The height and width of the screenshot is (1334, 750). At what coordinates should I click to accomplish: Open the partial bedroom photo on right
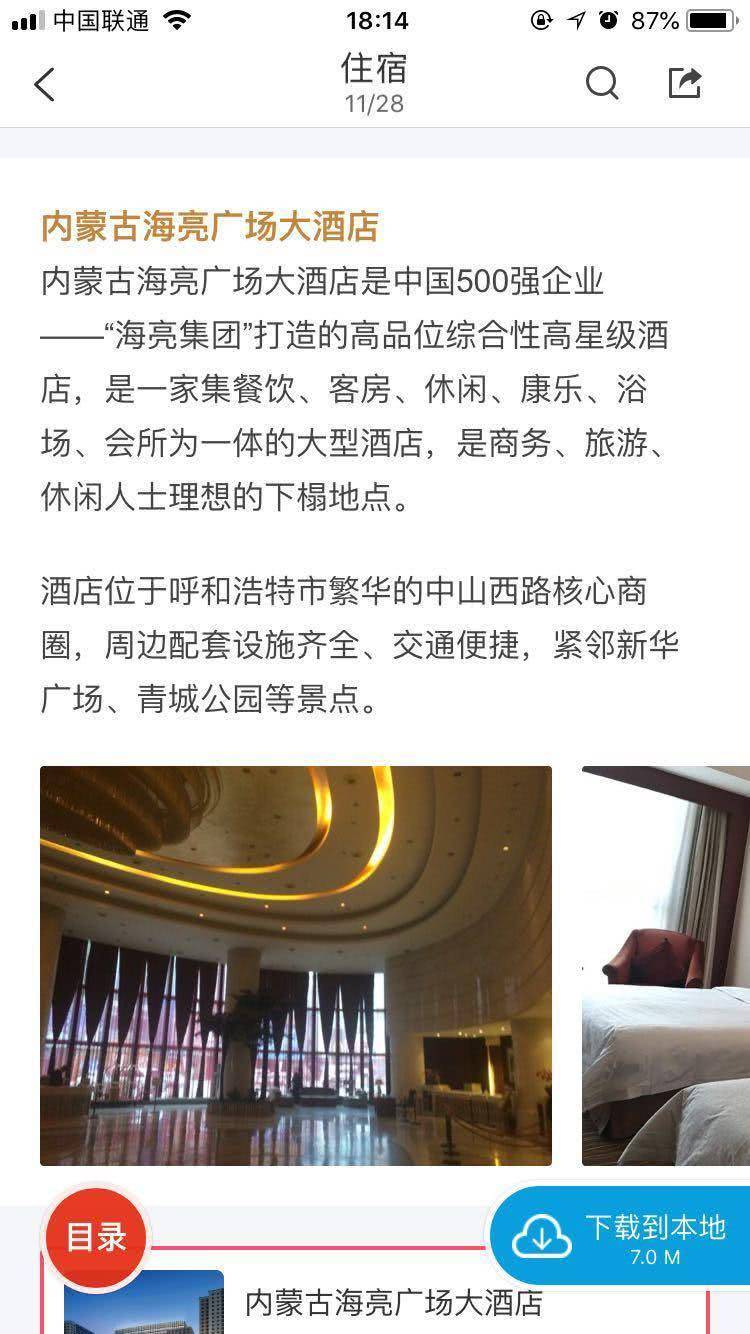pos(665,965)
